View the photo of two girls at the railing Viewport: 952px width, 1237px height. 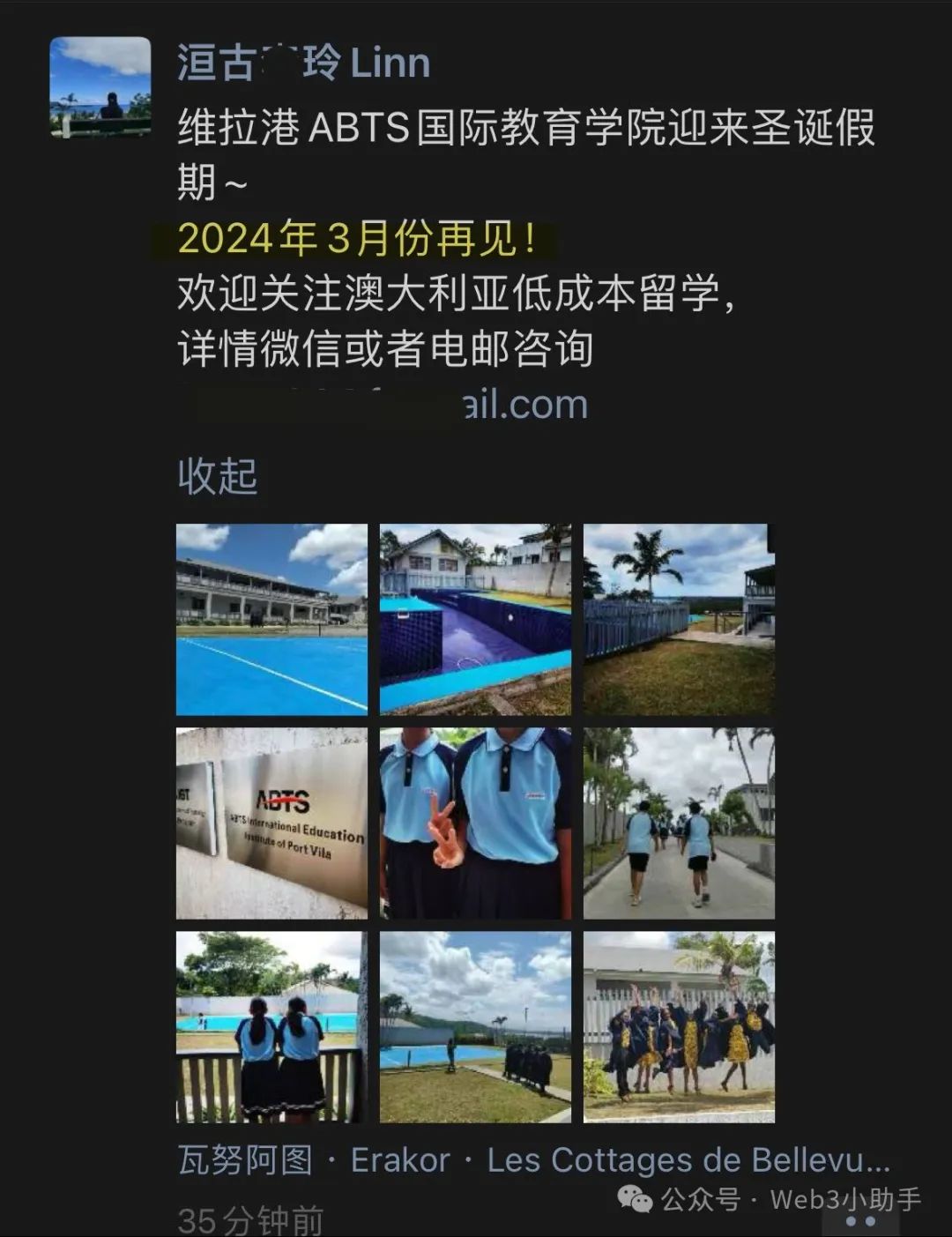tap(271, 1026)
